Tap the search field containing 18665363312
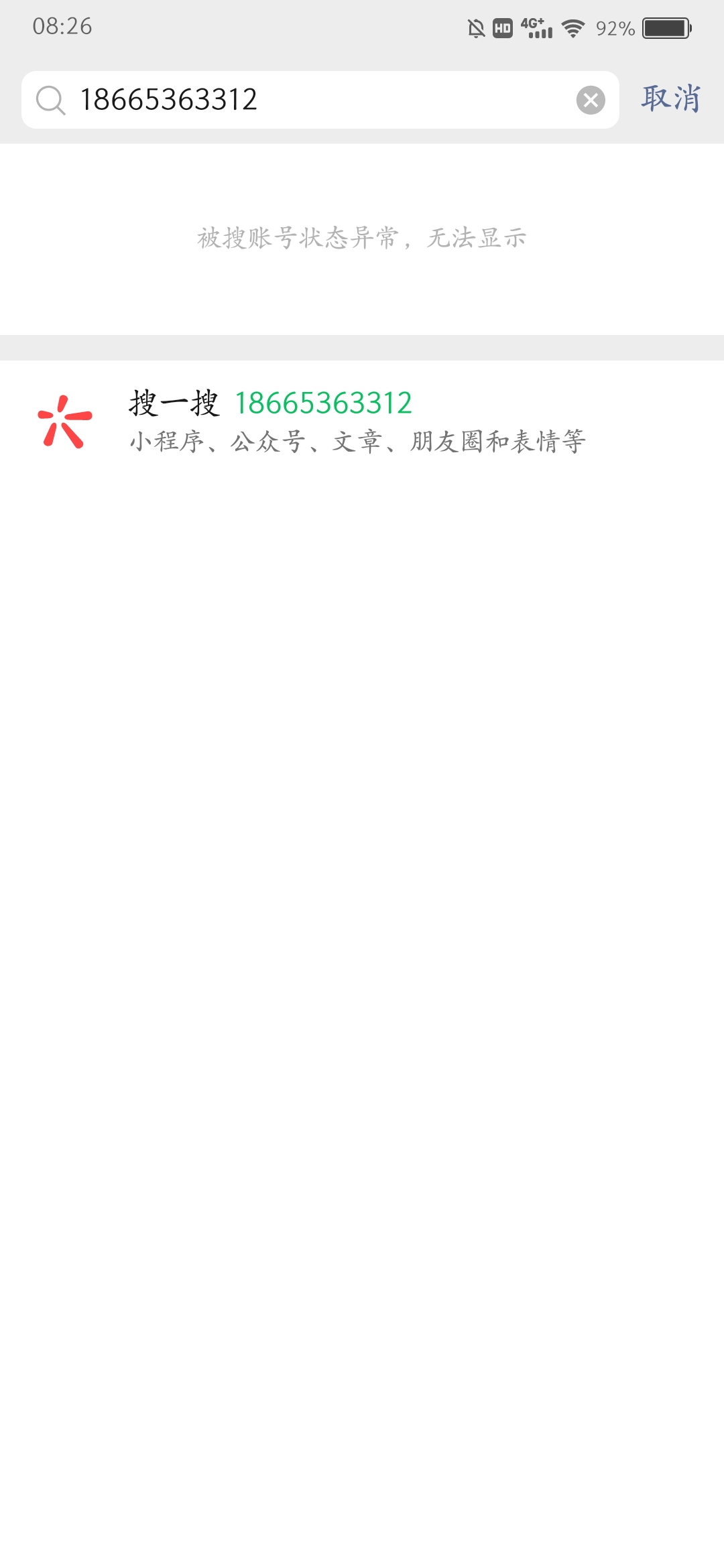The height and width of the screenshot is (1568, 724). 315,100
